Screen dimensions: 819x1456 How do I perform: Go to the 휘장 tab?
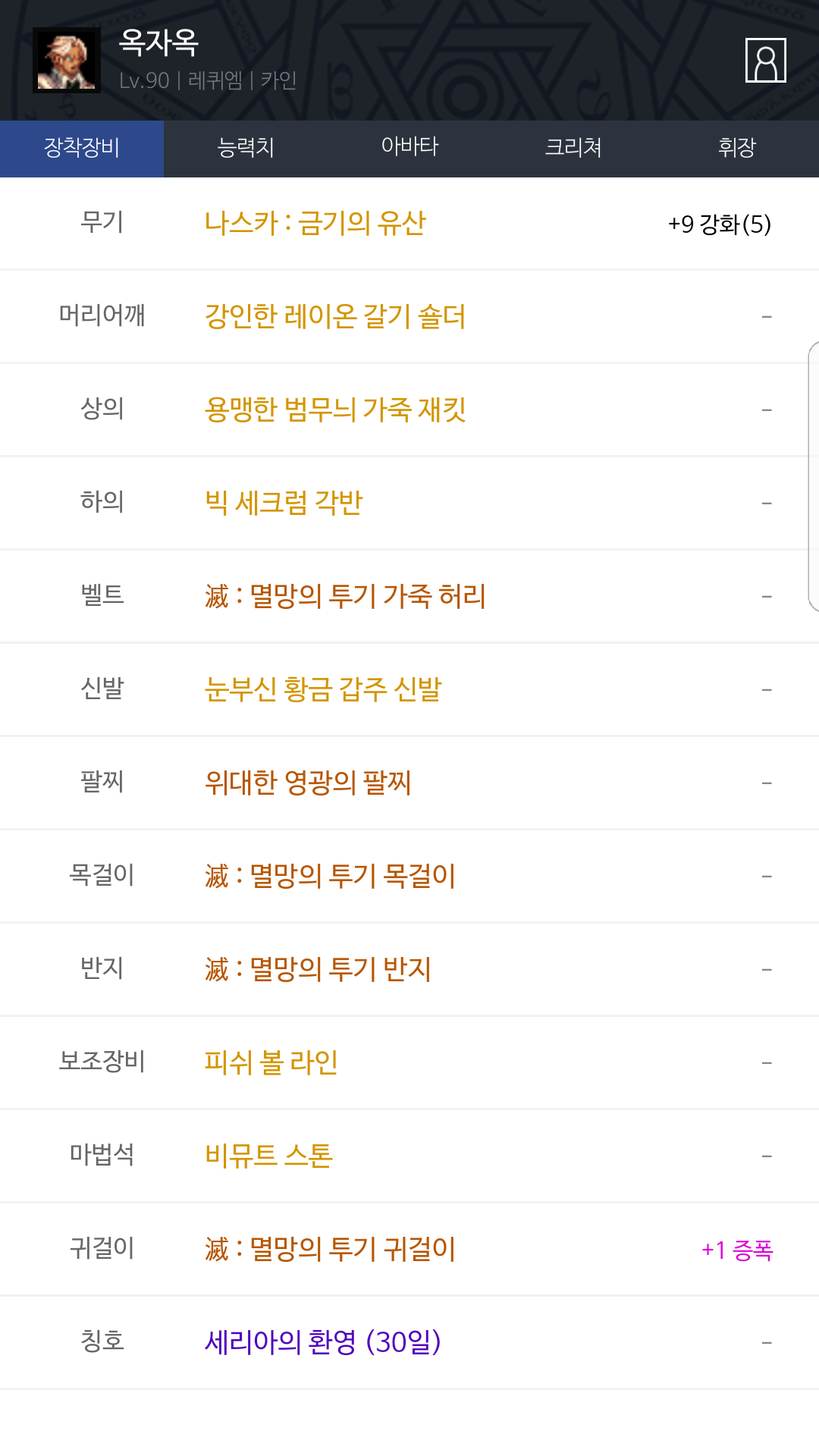pos(737,149)
